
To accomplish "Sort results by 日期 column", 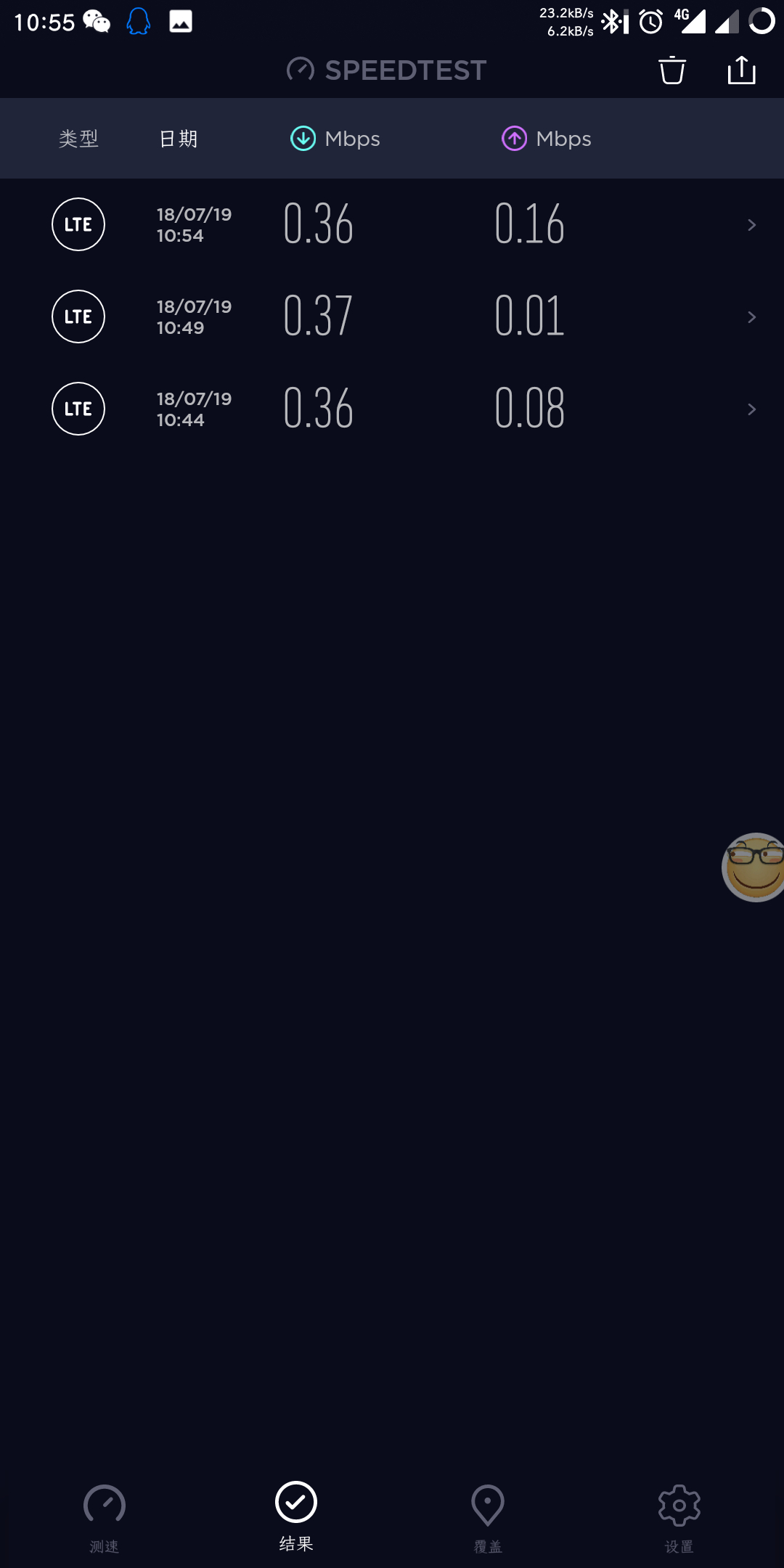I will (x=179, y=139).
